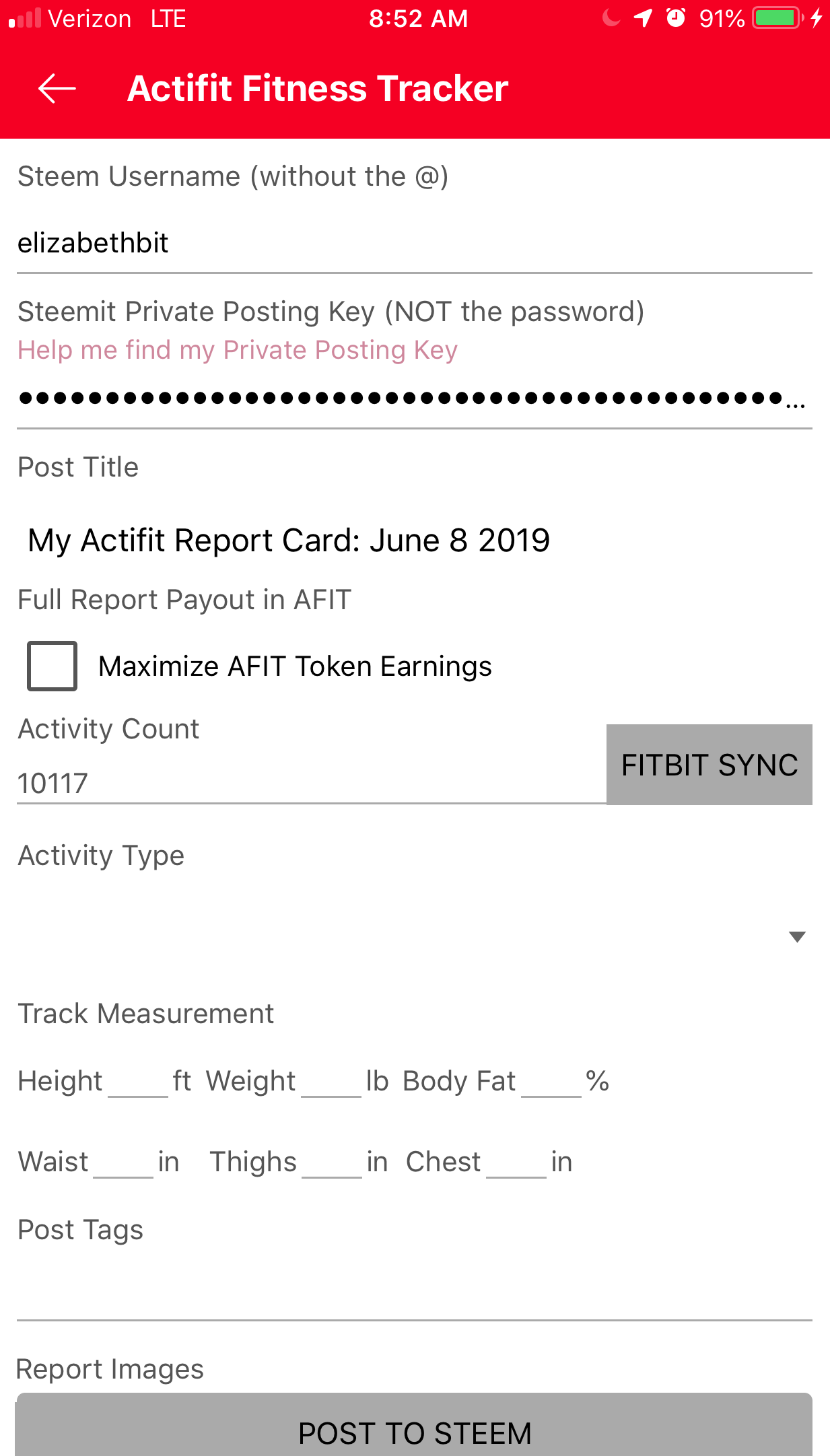Enter value in Weight field
Viewport: 830px width, 1456px height.
tap(331, 1081)
